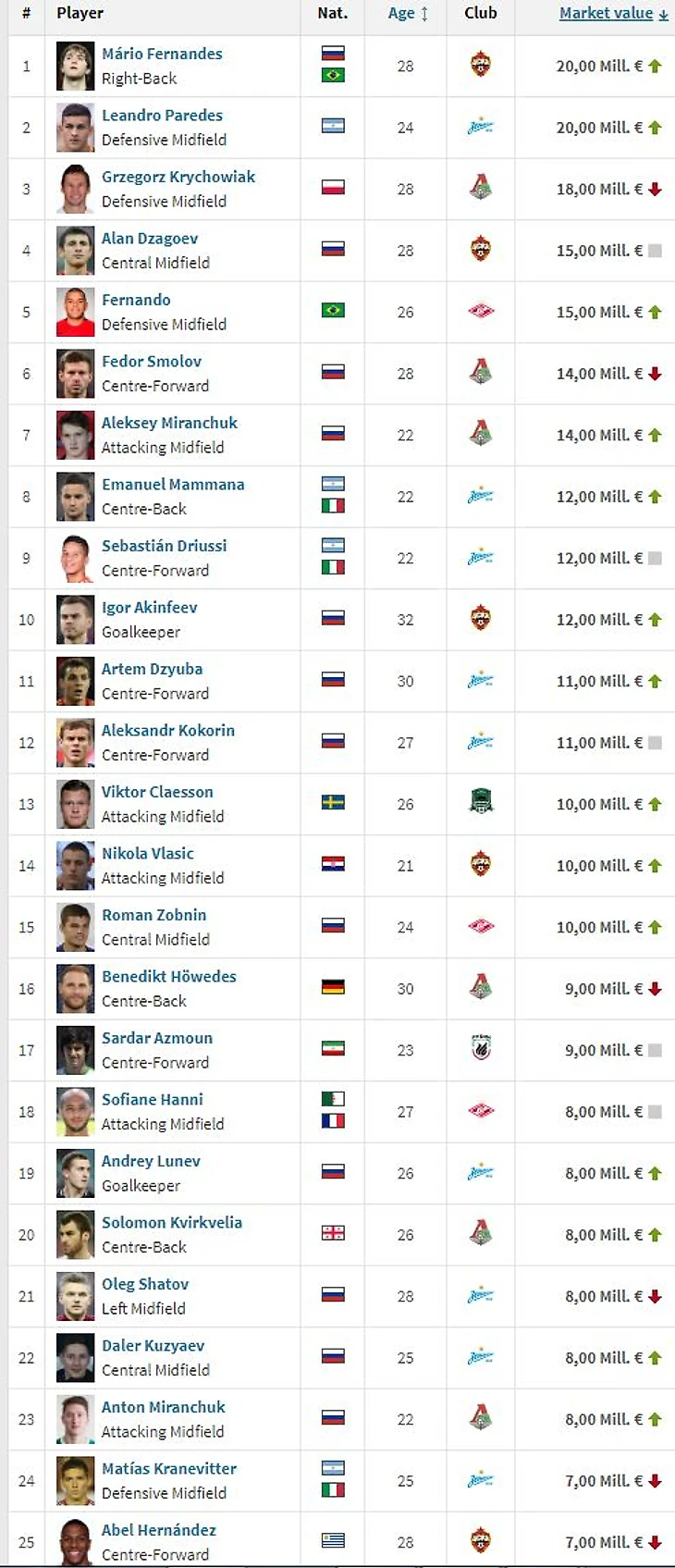View Solomon Kvirkvelia's player page

point(171,1222)
